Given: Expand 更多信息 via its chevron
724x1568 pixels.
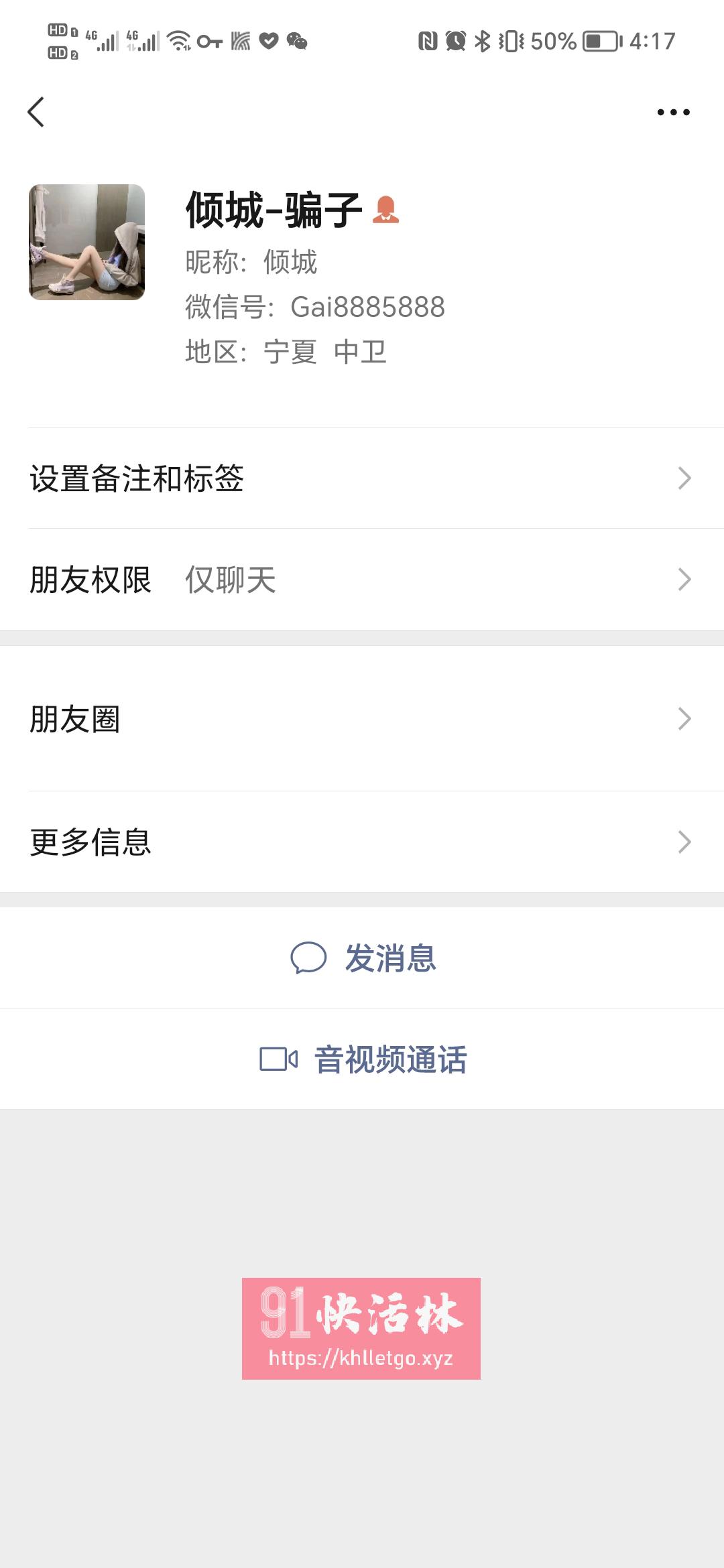Looking at the screenshot, I should [684, 843].
